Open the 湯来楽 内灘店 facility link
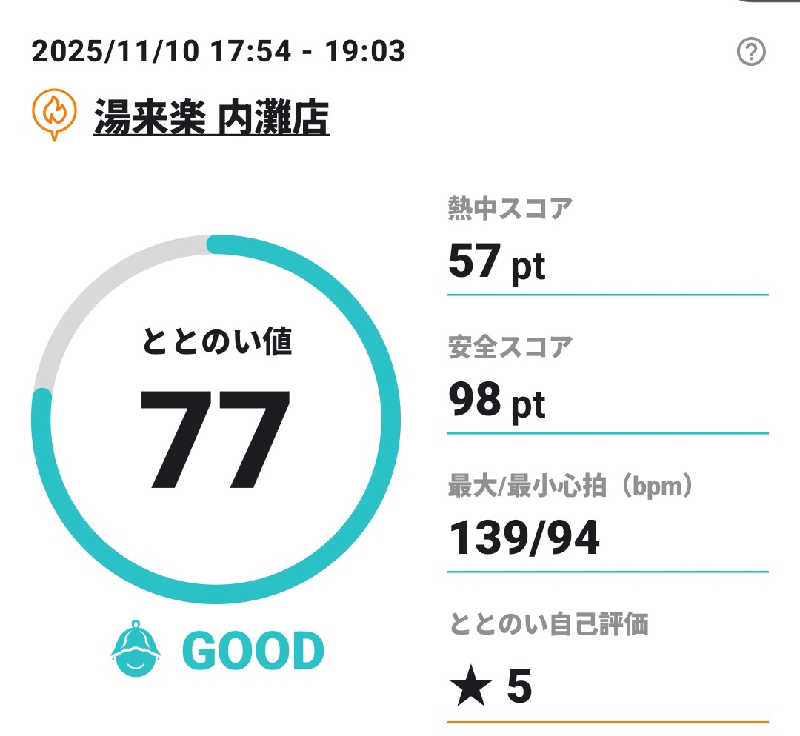This screenshot has height=736, width=800. coord(211,118)
